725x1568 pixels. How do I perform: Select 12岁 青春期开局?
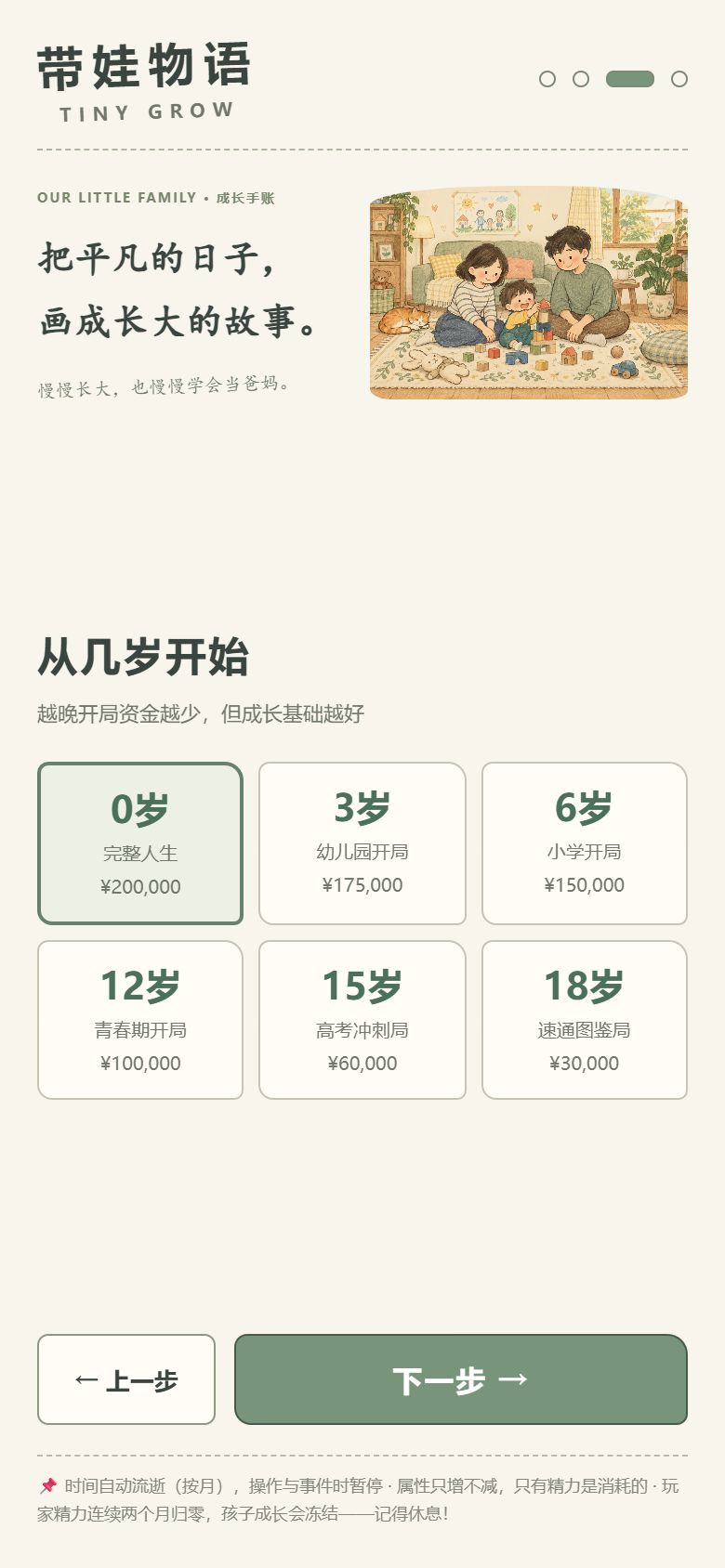[140, 1020]
